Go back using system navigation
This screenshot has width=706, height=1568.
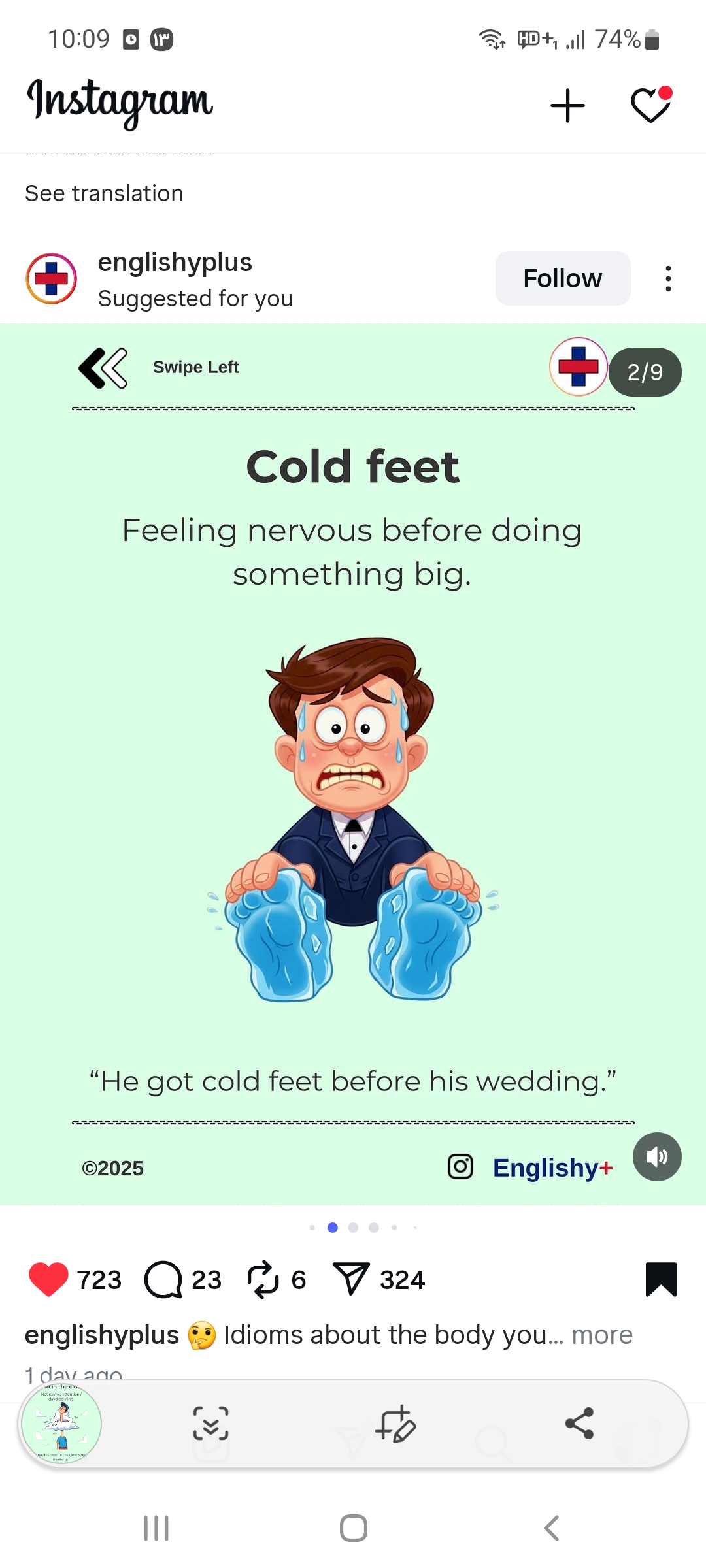pos(551,1528)
